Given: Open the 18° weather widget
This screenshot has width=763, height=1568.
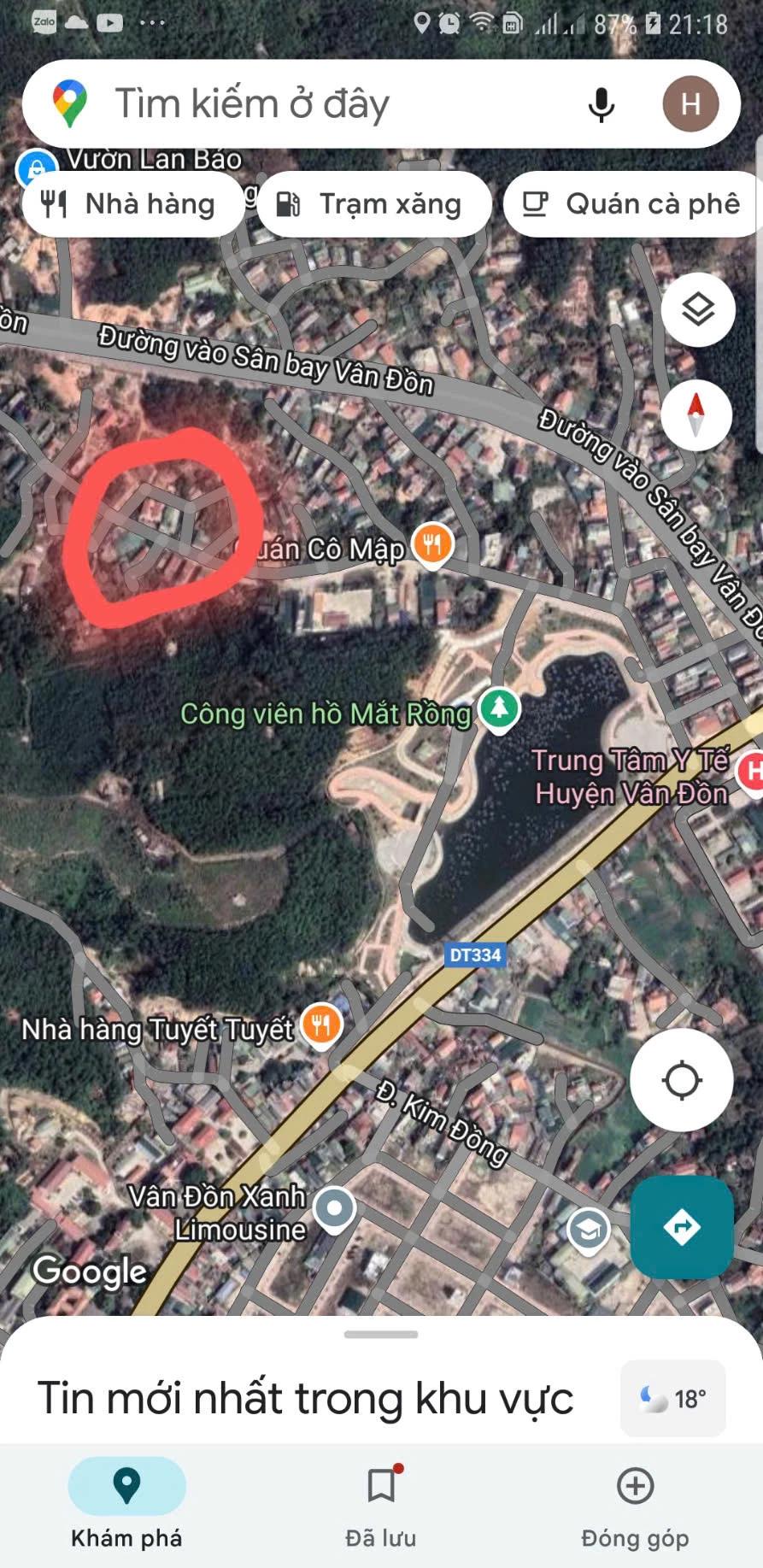Looking at the screenshot, I should (x=673, y=1399).
